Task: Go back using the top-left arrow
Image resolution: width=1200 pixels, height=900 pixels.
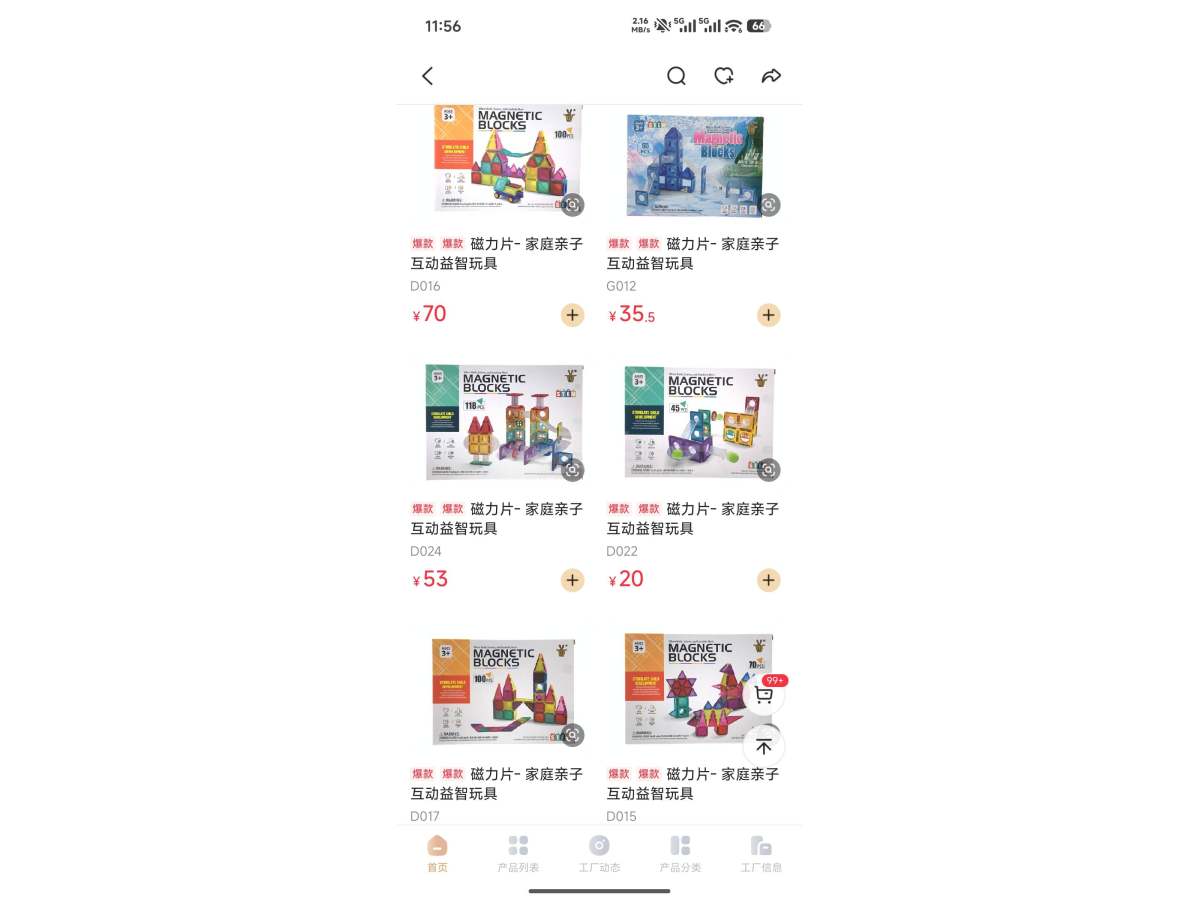Action: 428,76
